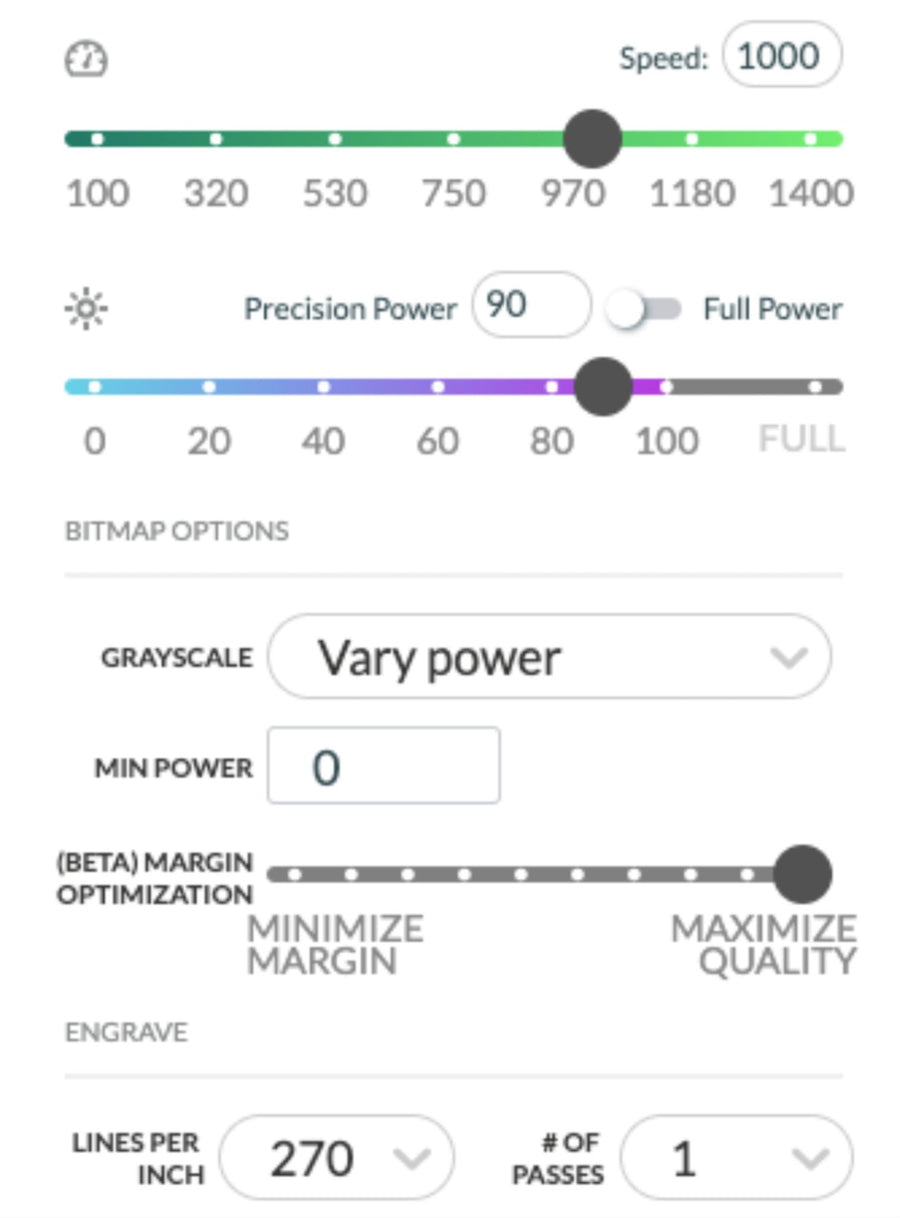Open the Lines Per Inch dropdown
Viewport: 900px width, 1218px height.
(x=335, y=1158)
